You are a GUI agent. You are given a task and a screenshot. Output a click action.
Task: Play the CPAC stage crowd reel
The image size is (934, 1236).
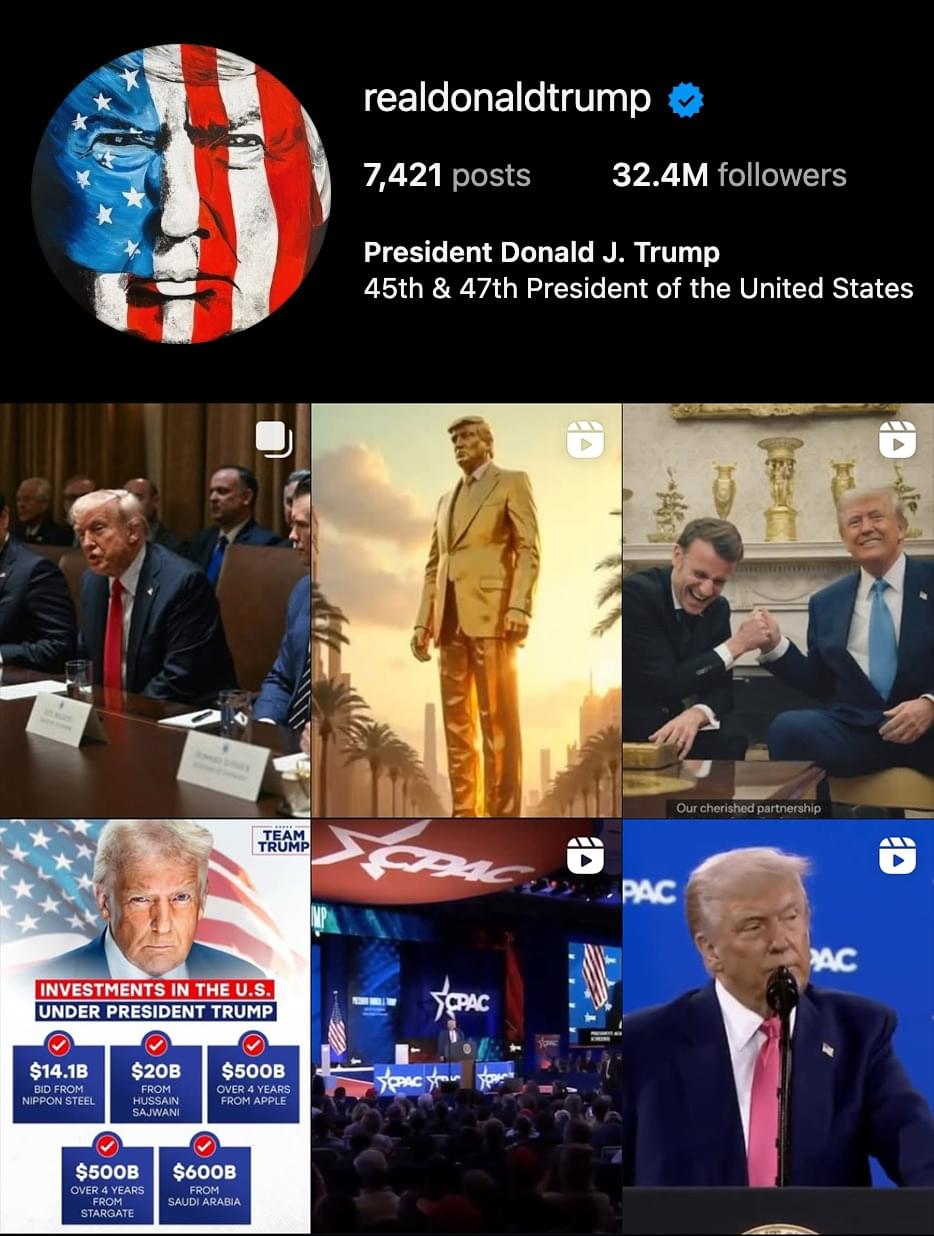466,1026
